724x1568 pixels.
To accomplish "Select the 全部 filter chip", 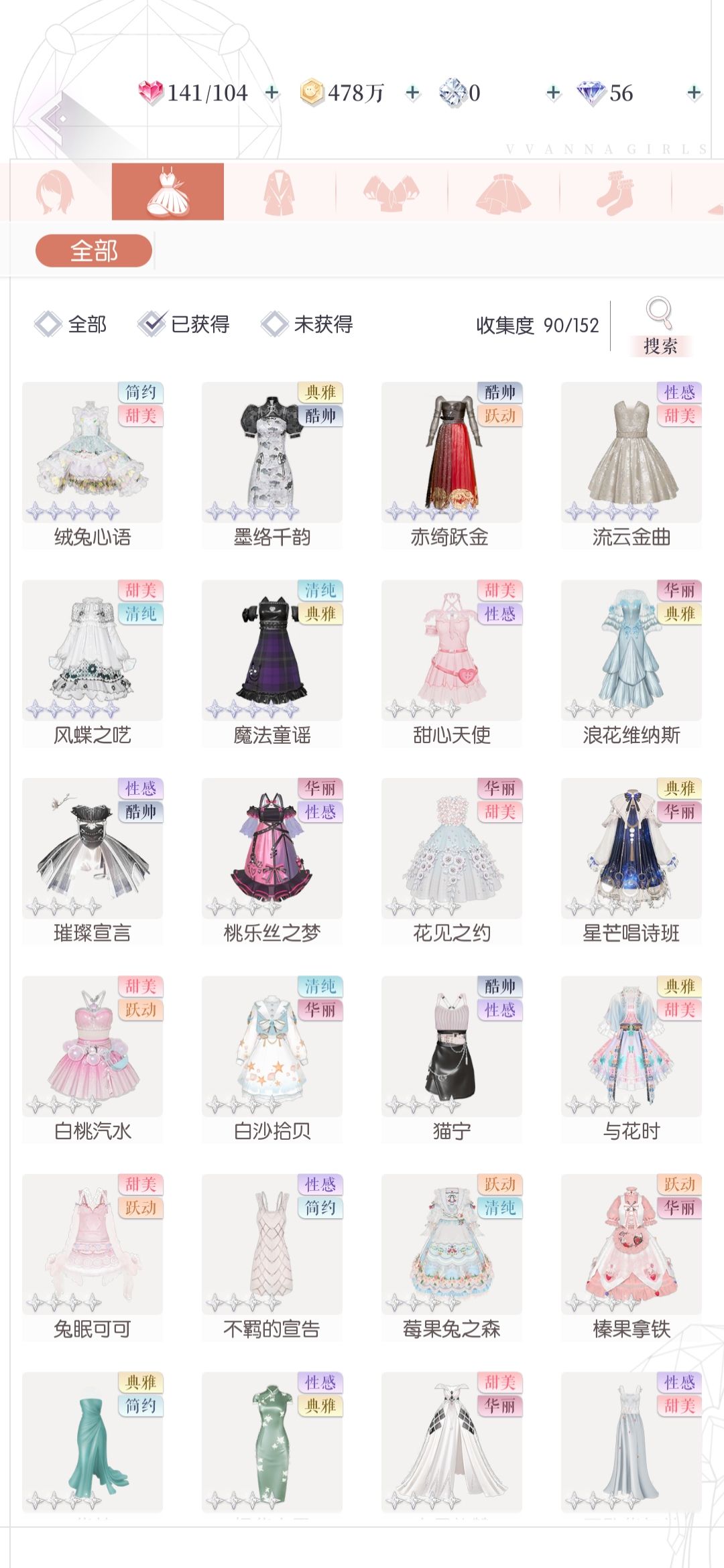I will (x=94, y=251).
